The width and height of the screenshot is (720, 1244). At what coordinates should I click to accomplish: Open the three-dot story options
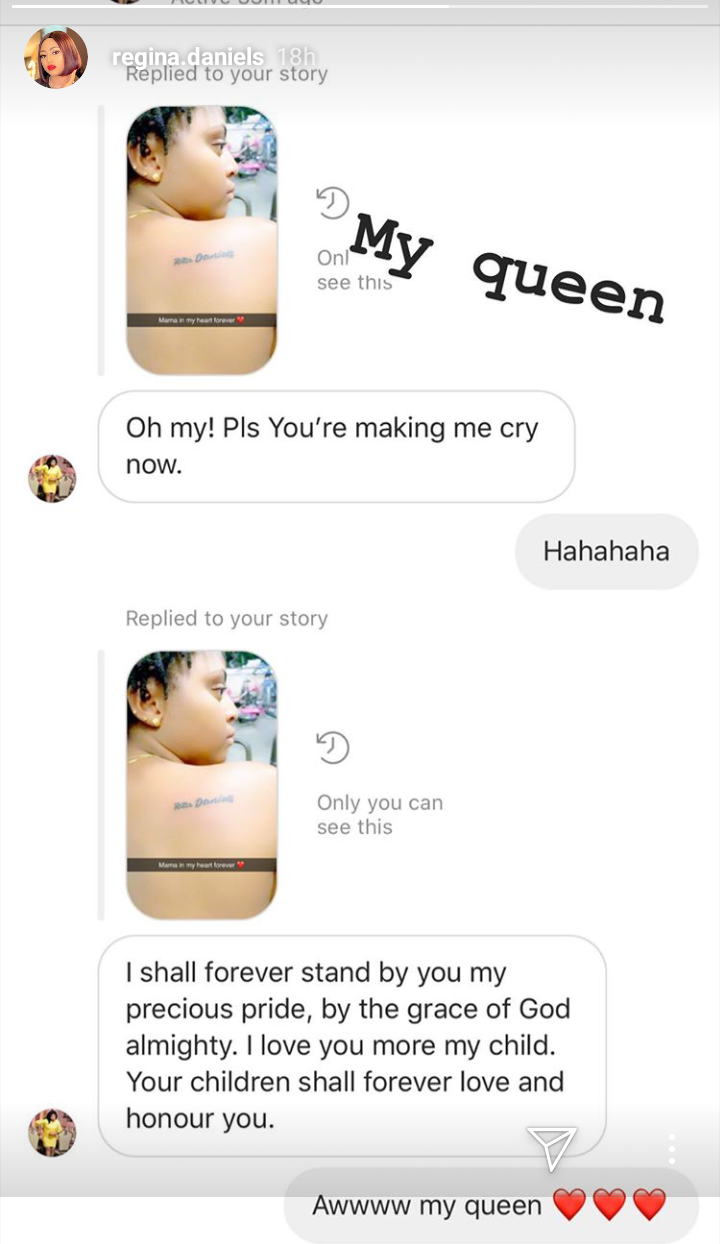coord(672,1148)
